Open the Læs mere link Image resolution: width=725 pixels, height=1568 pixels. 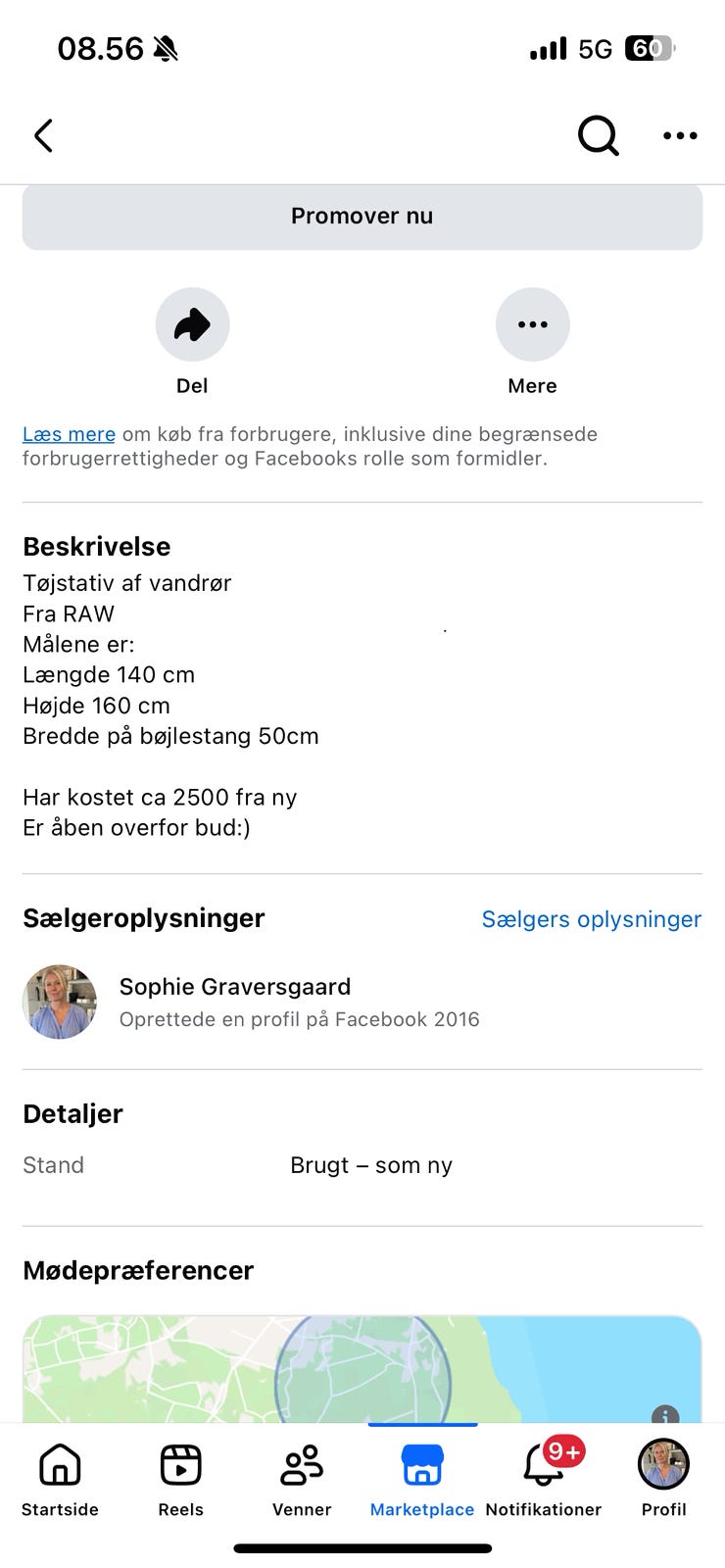coord(69,434)
